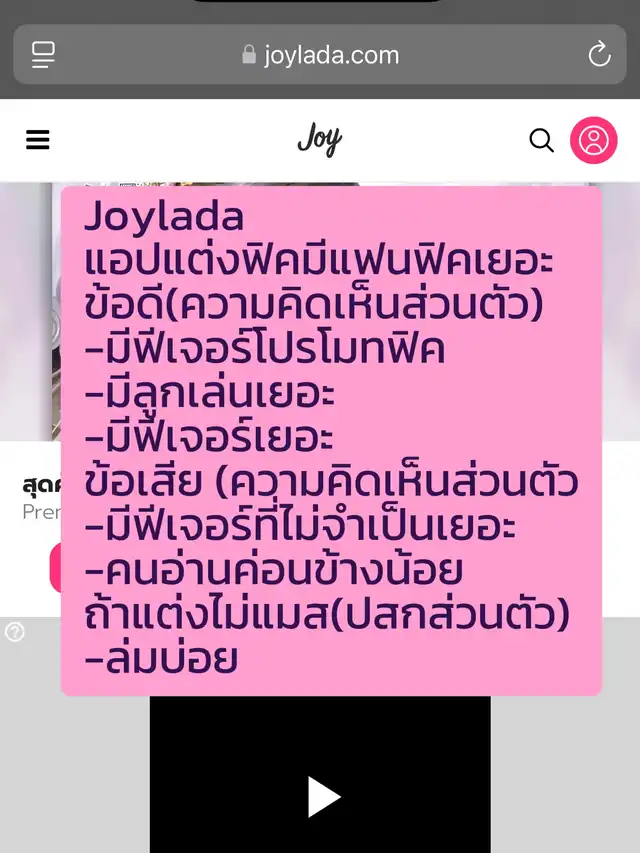Open the hamburger menu
640x853 pixels.
(x=38, y=140)
